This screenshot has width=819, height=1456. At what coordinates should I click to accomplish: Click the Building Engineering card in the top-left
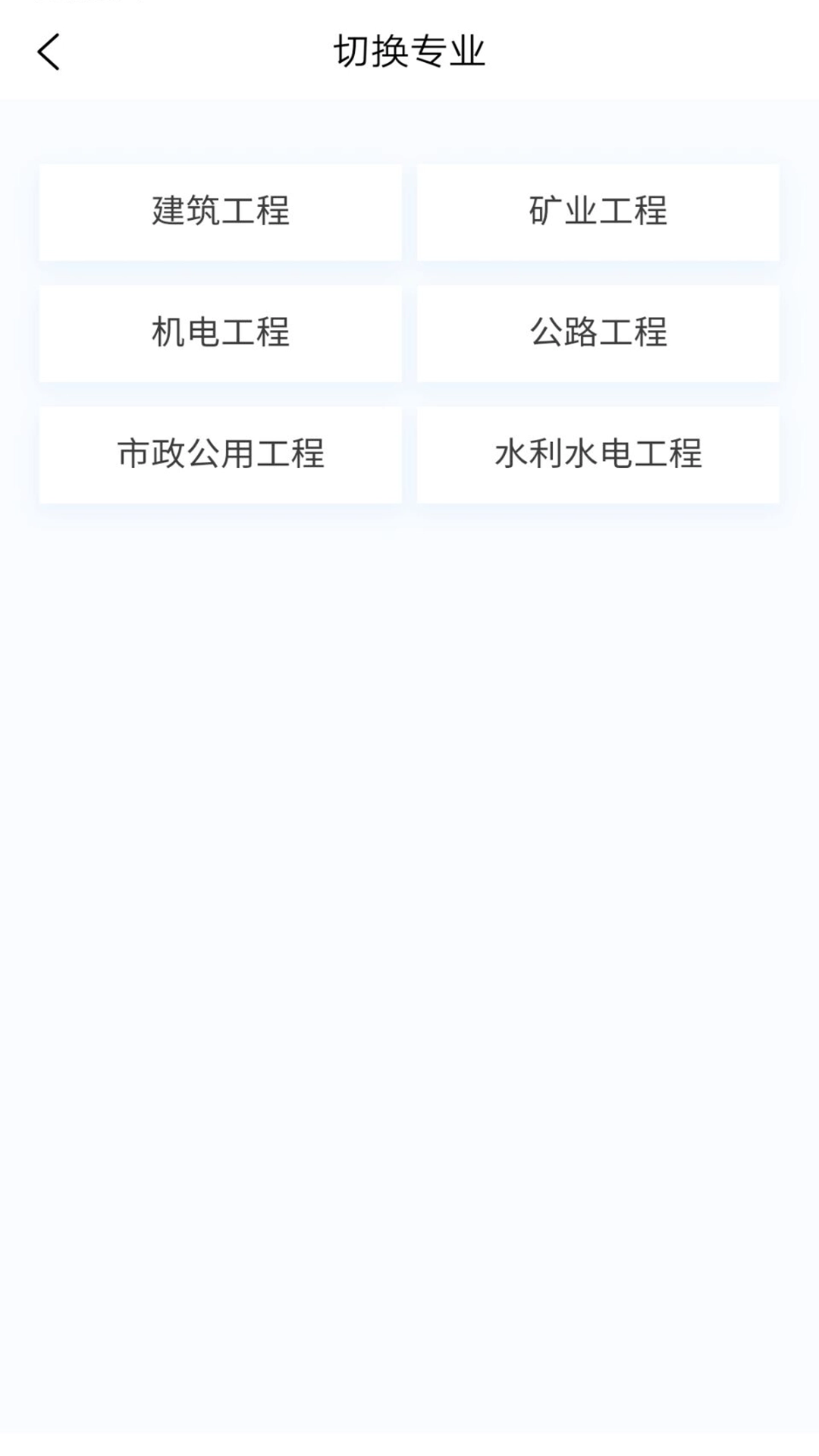coord(221,212)
